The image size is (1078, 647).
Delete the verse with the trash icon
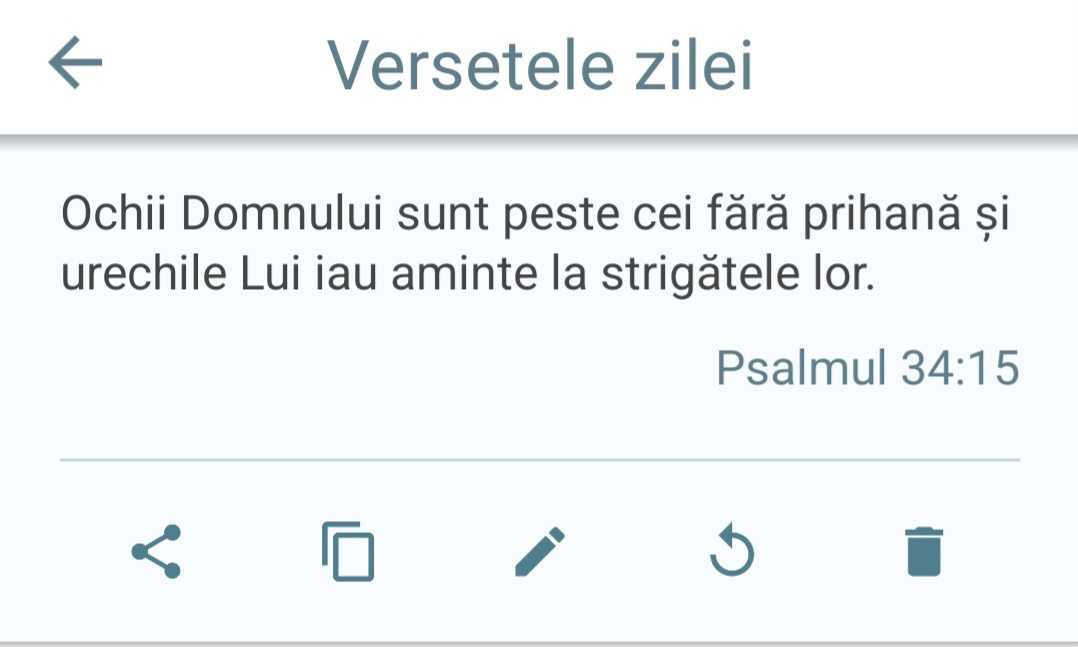coord(924,552)
